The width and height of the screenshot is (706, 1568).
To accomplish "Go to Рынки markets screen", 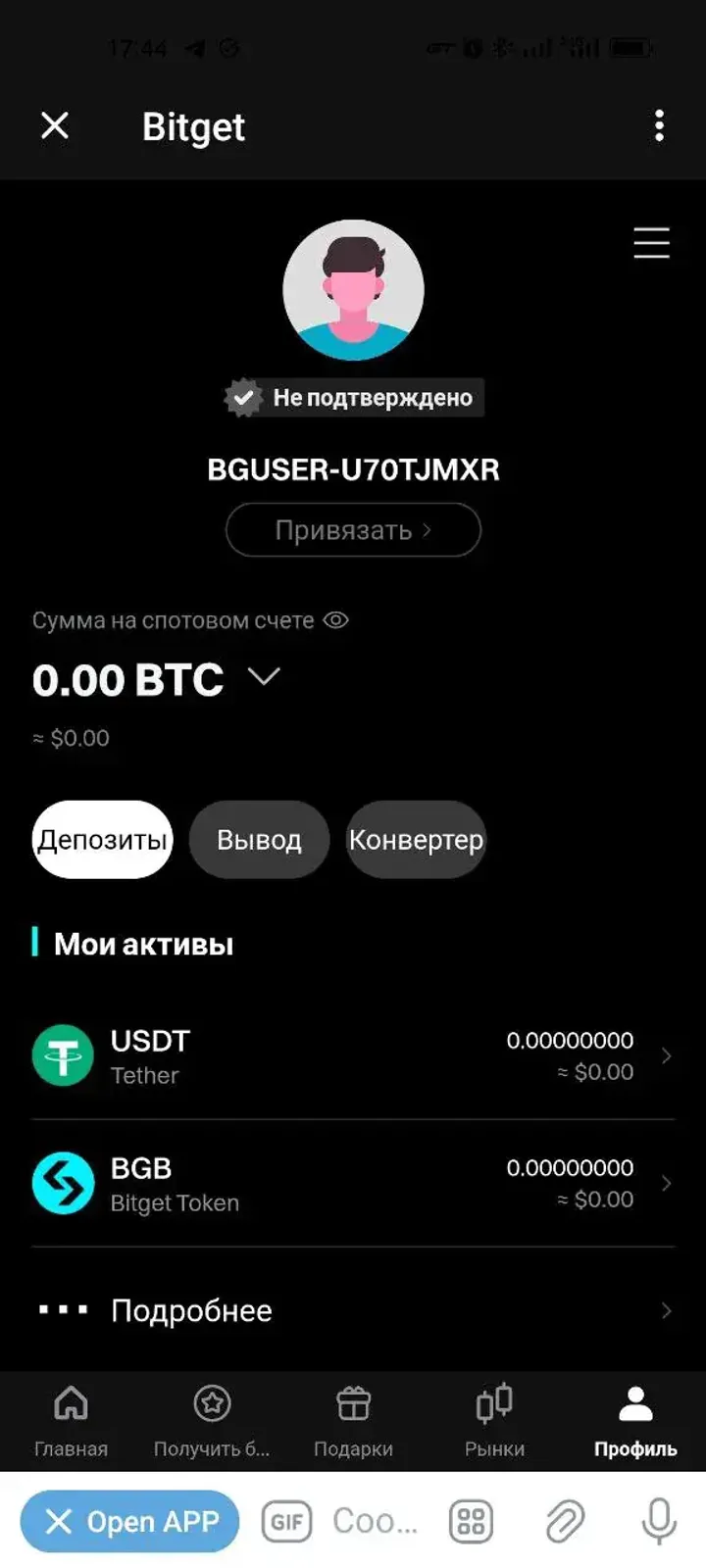I will (493, 1416).
